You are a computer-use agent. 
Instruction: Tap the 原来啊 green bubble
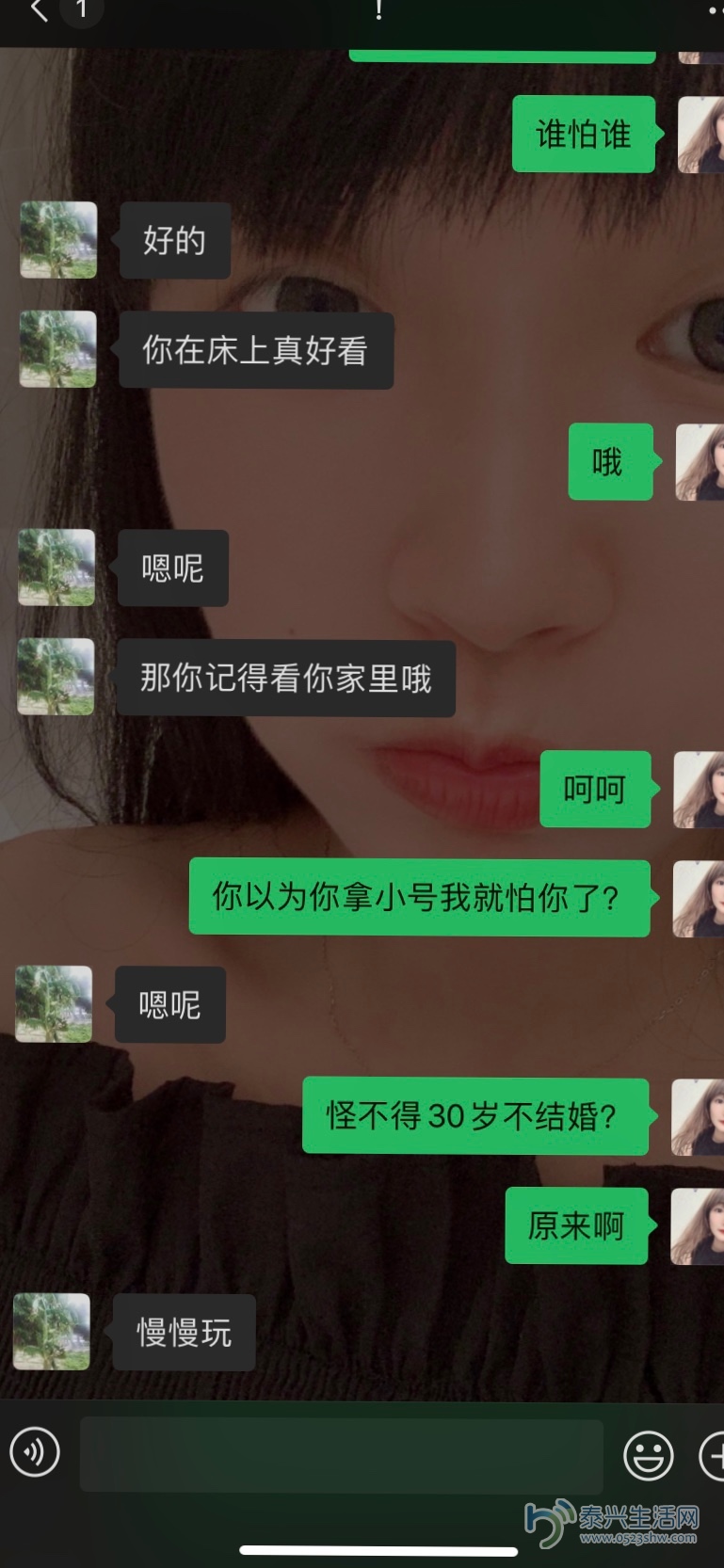tap(577, 1224)
